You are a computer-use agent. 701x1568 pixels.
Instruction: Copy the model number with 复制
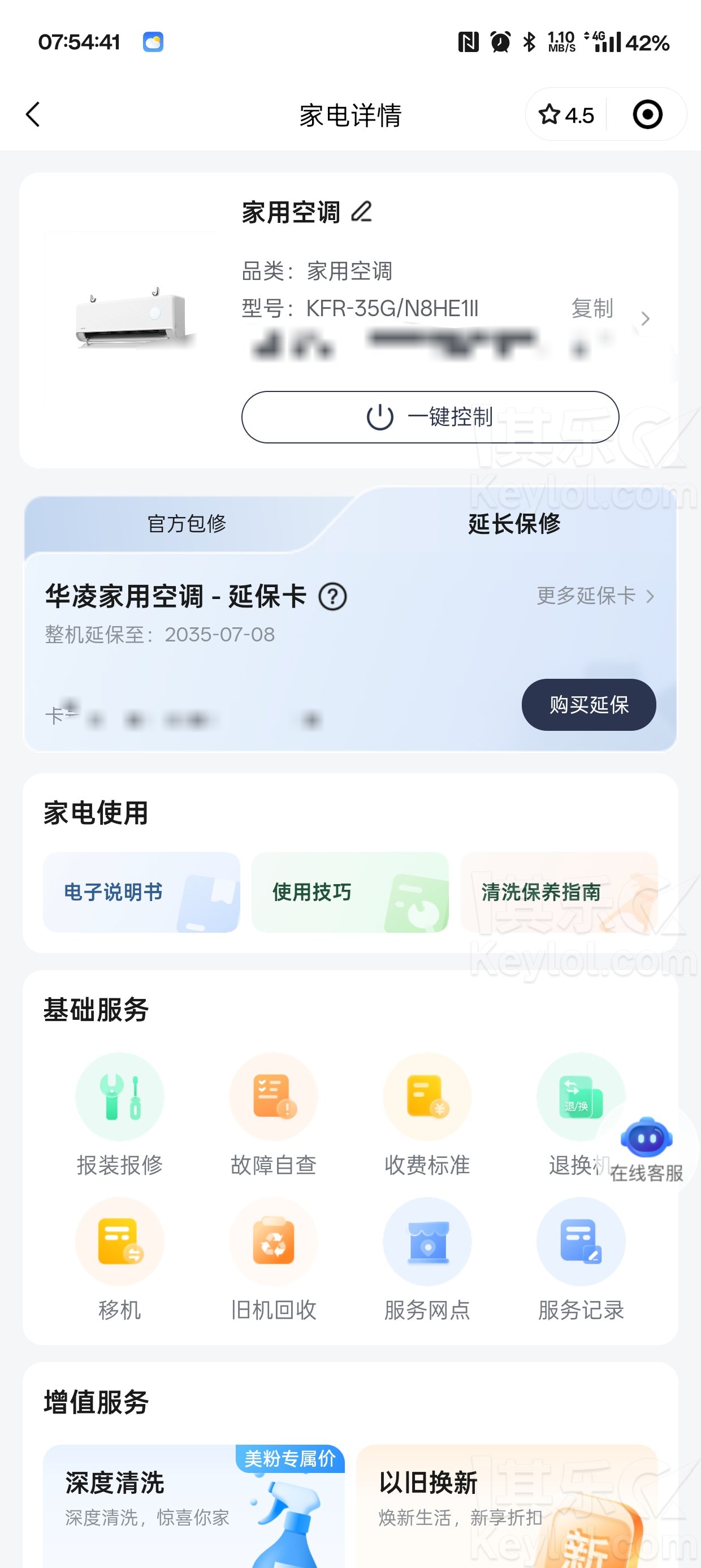(591, 309)
